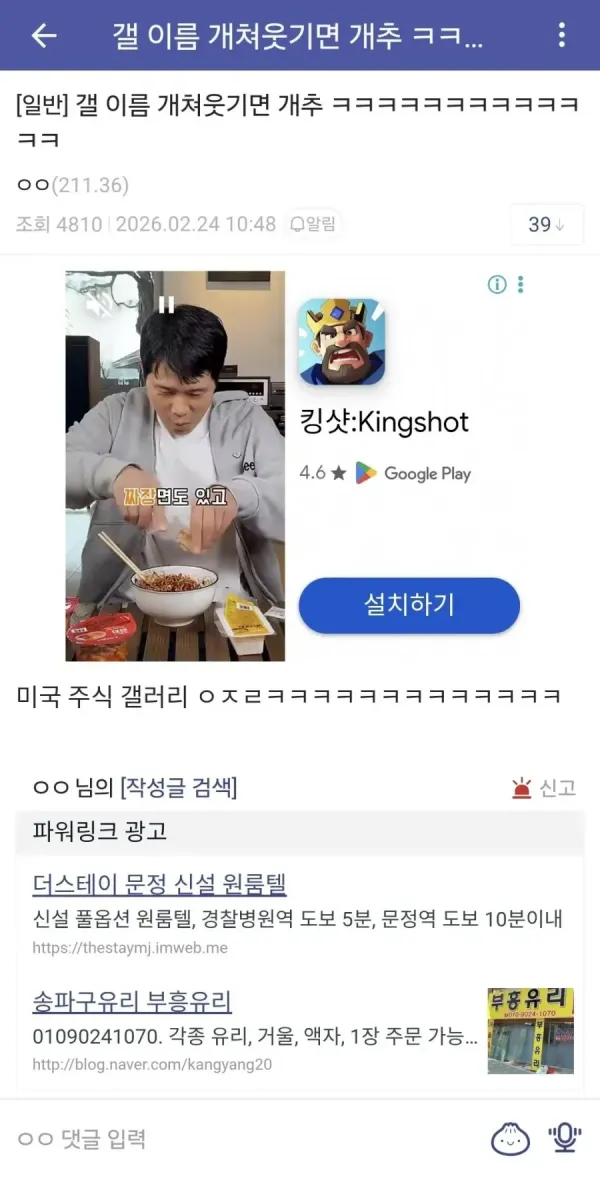
Task: Report the post with 신고
Action: [544, 788]
